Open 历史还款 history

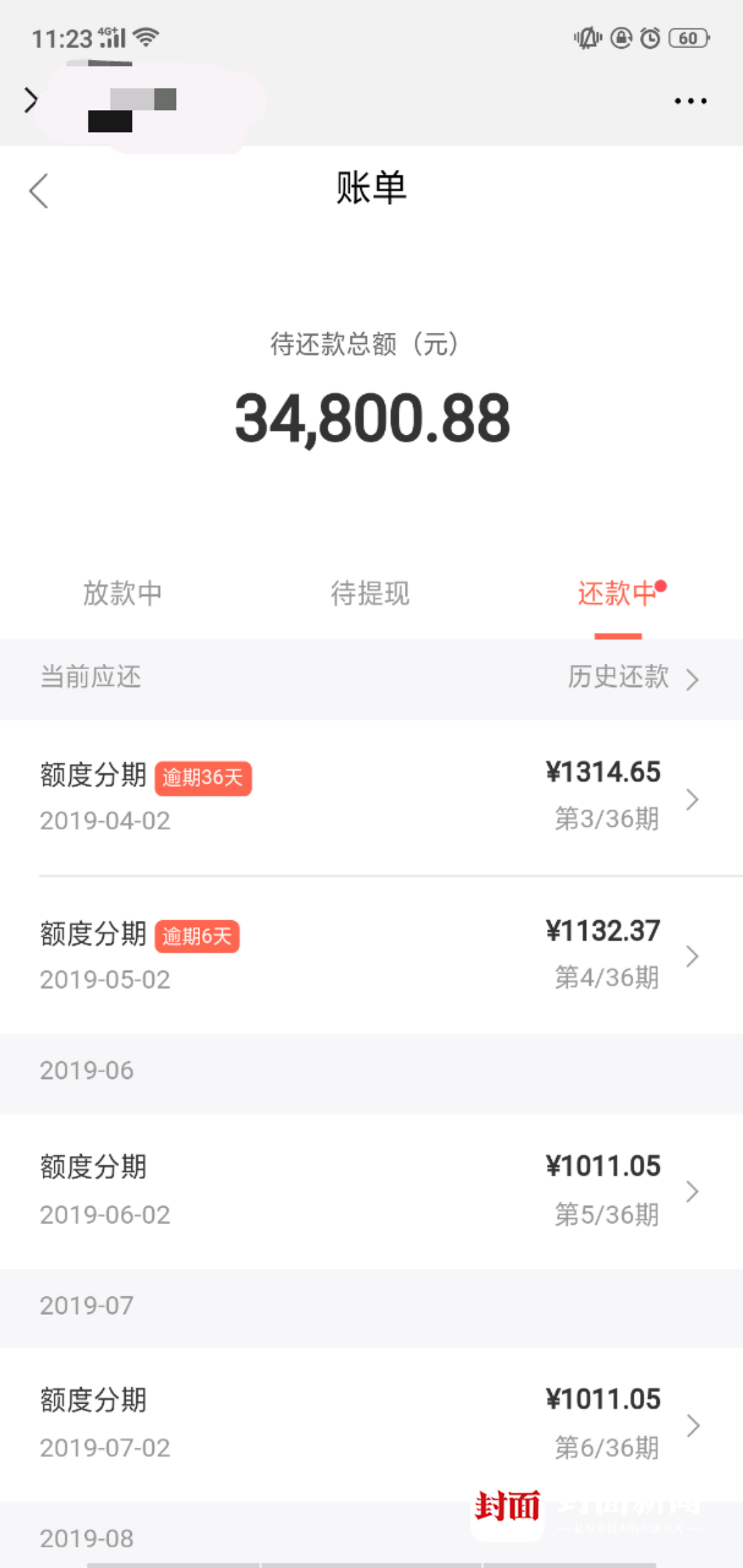pos(633,677)
